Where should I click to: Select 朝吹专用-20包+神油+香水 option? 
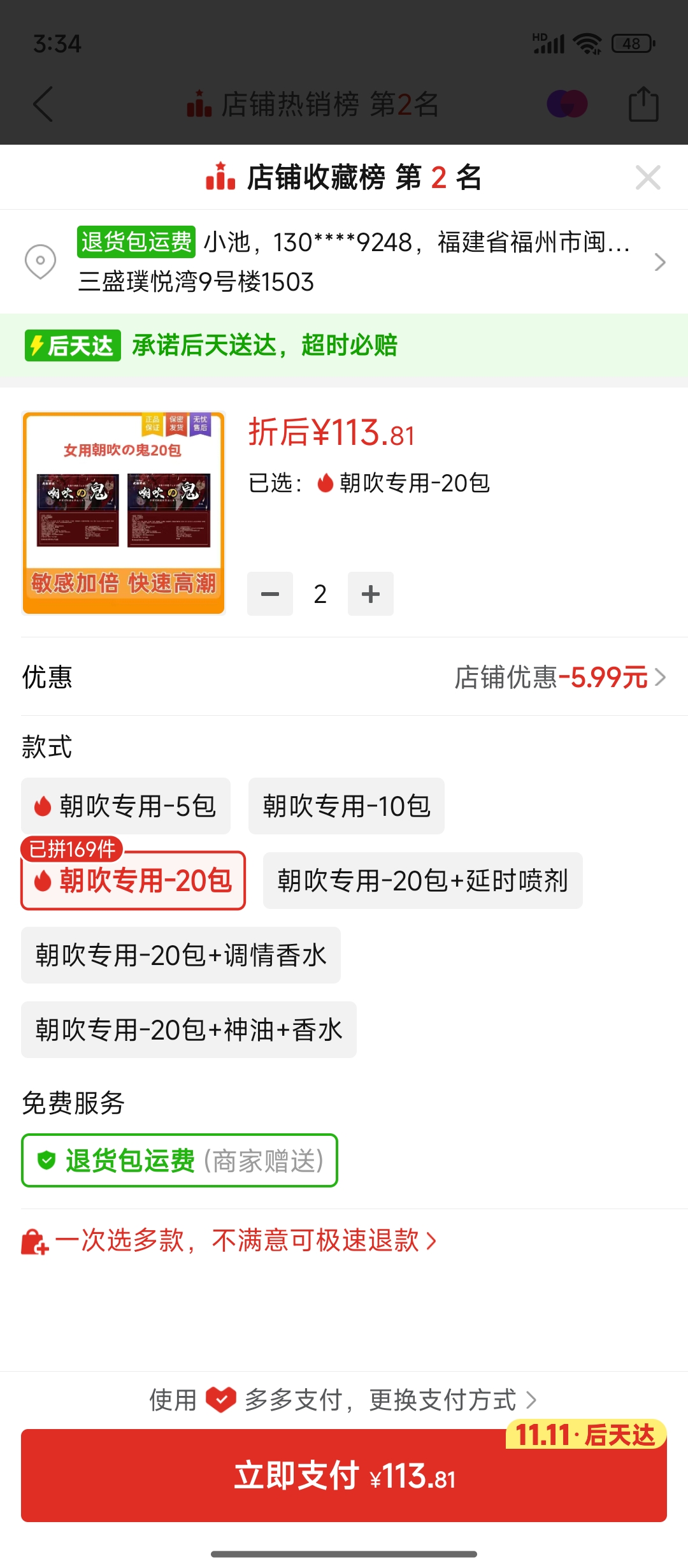click(189, 1030)
